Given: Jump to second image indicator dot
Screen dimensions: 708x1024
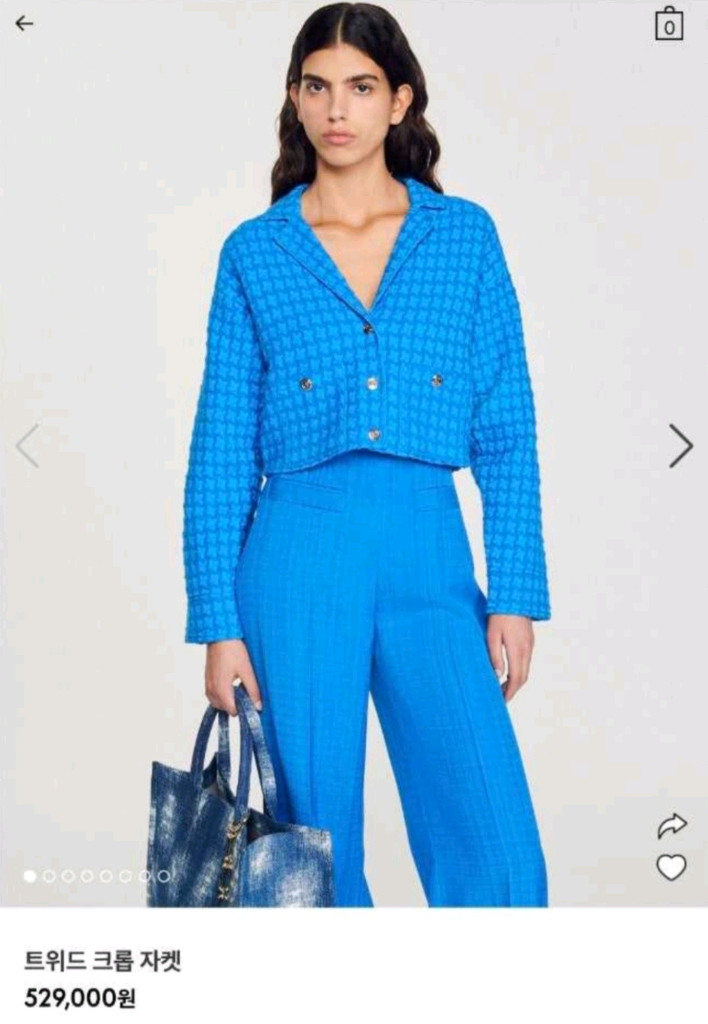Looking at the screenshot, I should tap(49, 876).
